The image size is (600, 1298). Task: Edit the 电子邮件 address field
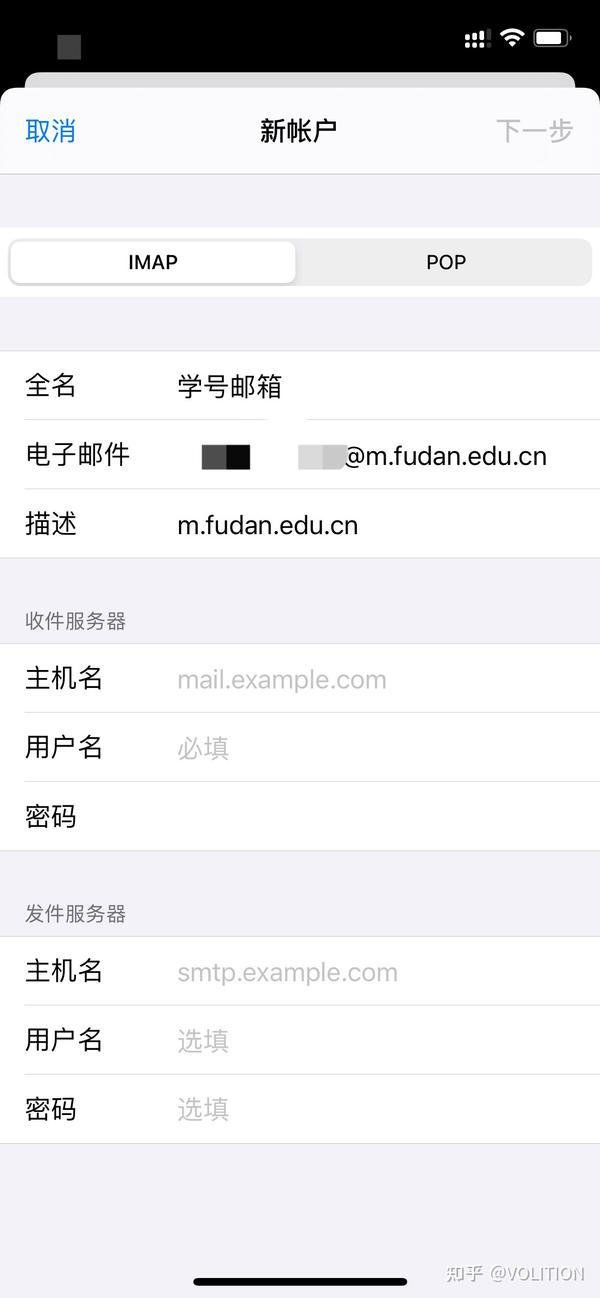click(x=380, y=456)
